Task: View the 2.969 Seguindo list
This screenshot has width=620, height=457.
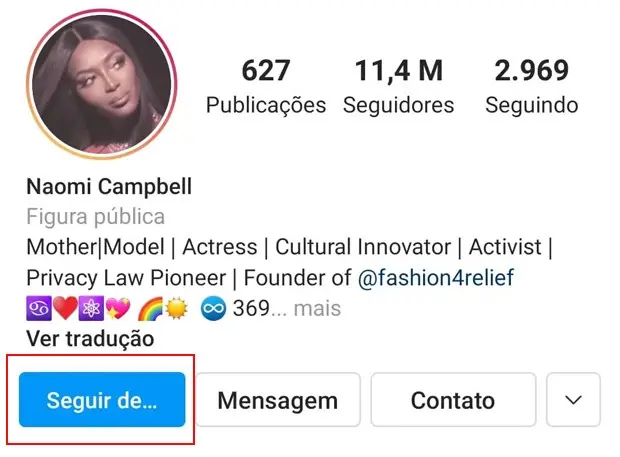Action: pos(531,86)
